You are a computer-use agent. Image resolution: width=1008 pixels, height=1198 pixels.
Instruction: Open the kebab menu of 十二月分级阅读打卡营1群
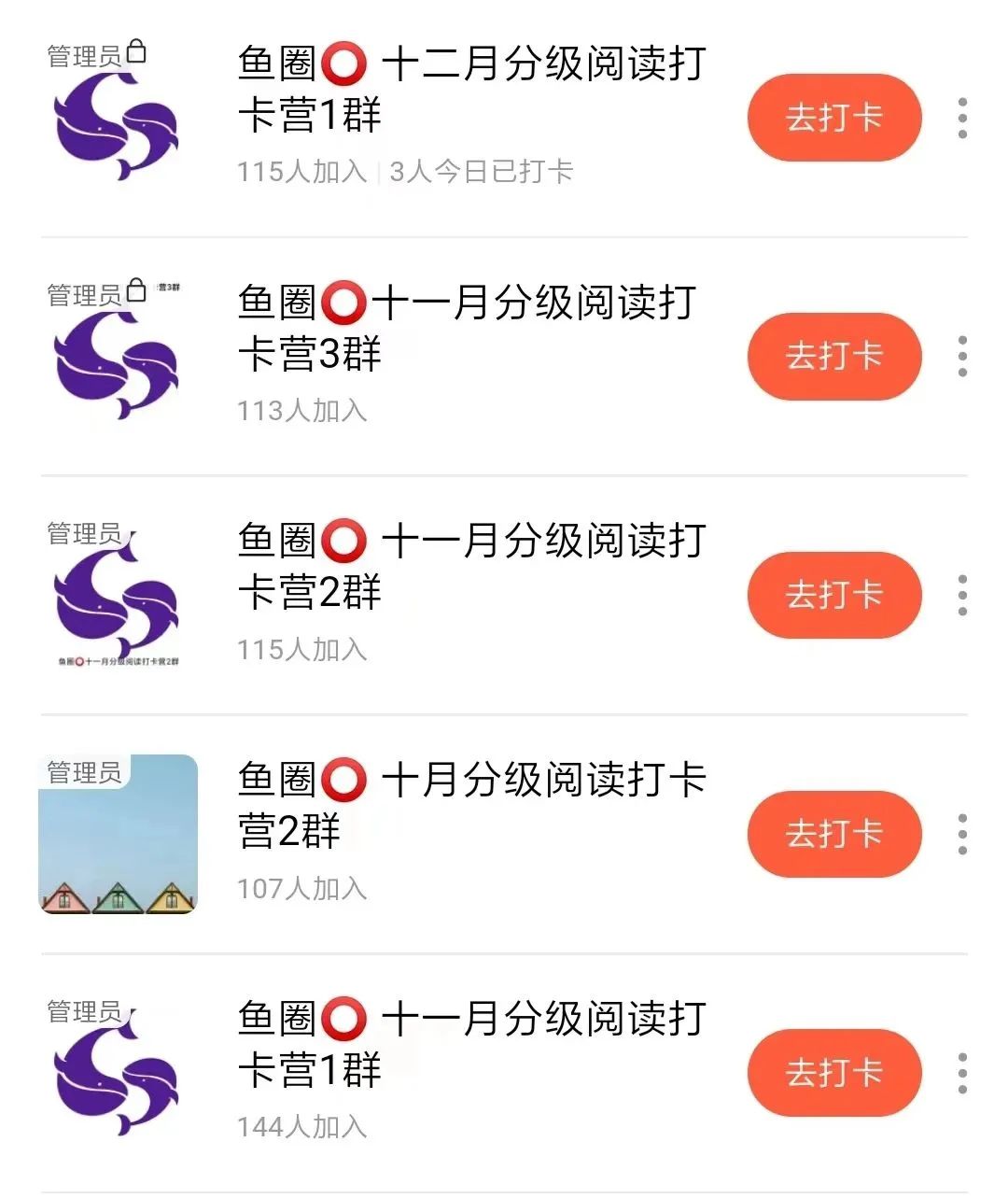(x=960, y=118)
